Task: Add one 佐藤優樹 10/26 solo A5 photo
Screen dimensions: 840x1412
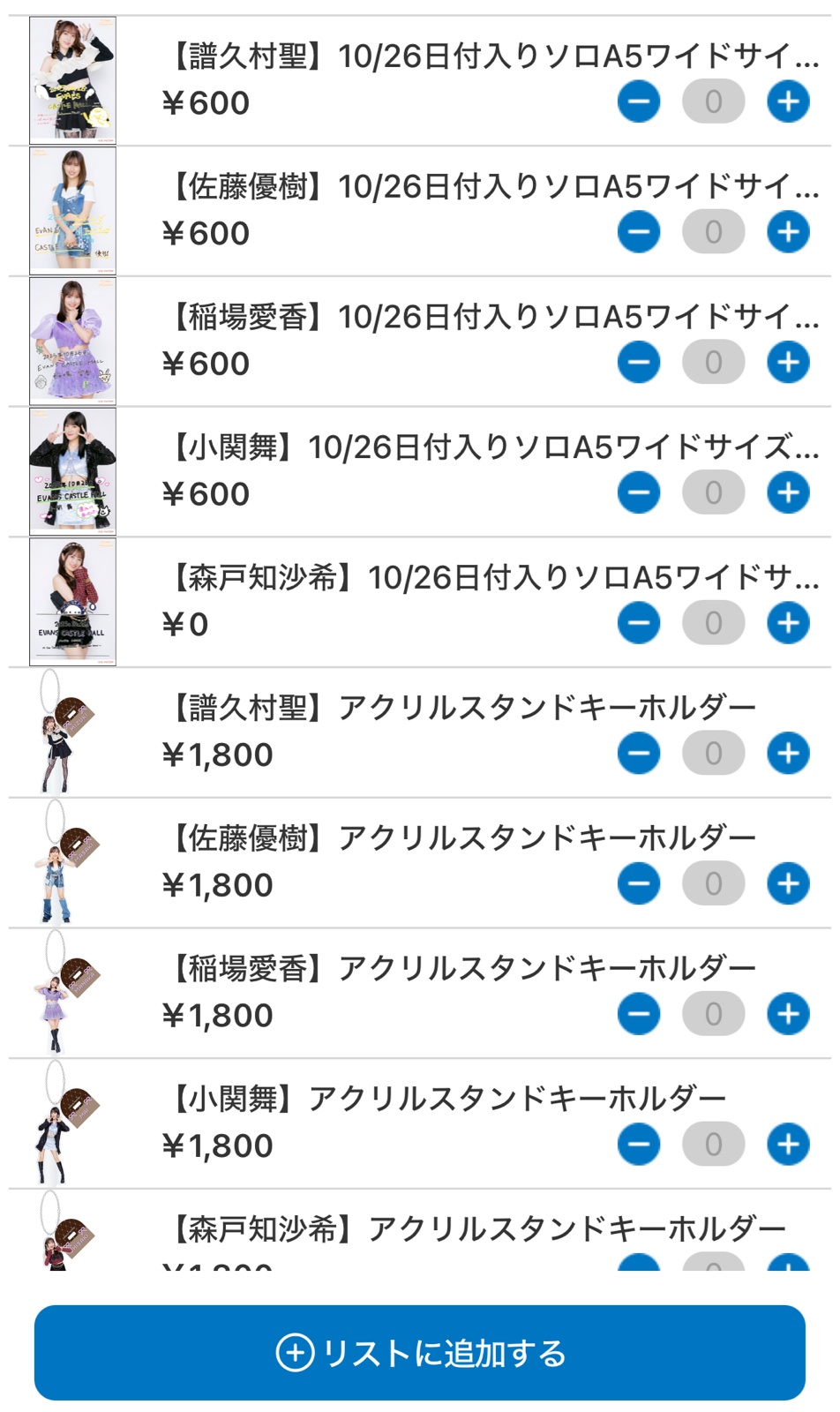Action: 788,233
